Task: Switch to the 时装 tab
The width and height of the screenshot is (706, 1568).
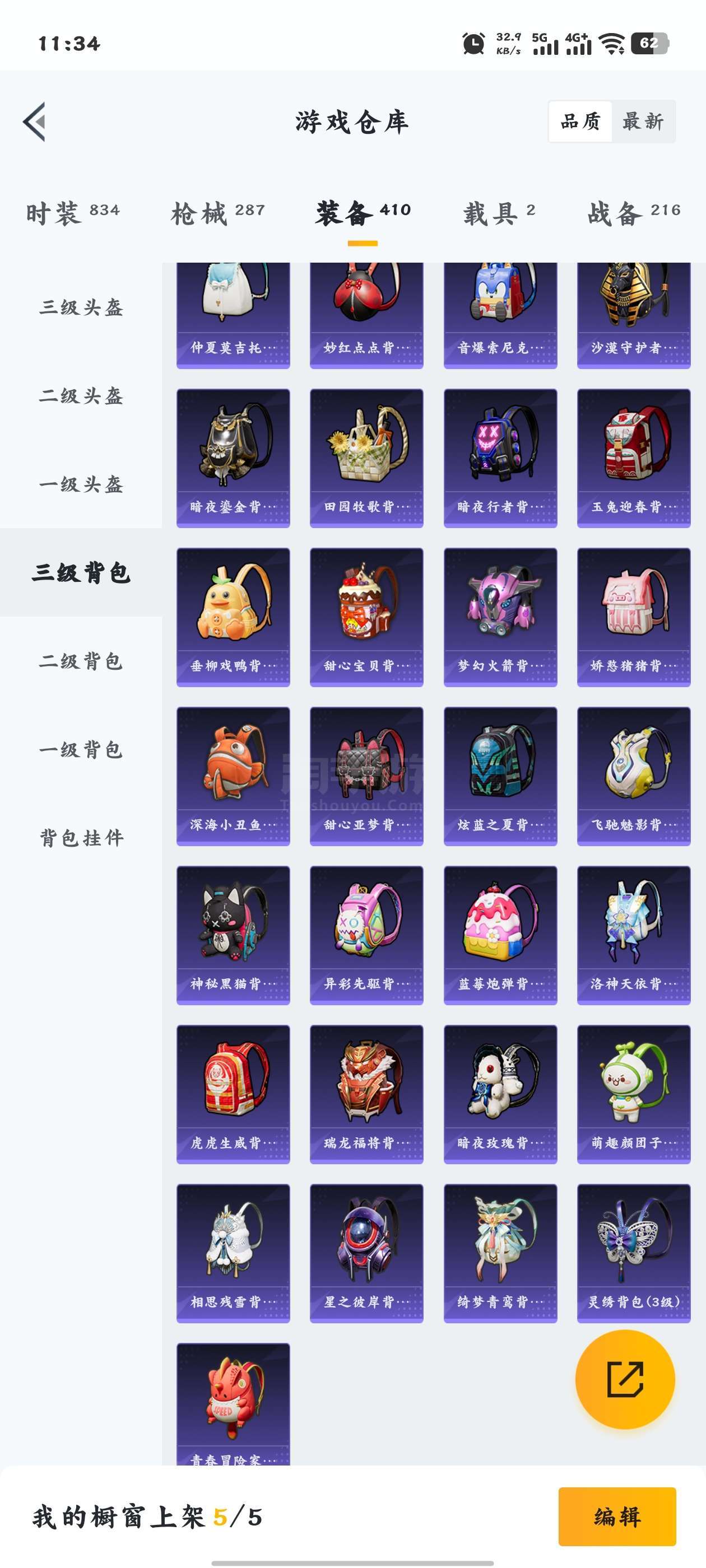Action: 72,213
